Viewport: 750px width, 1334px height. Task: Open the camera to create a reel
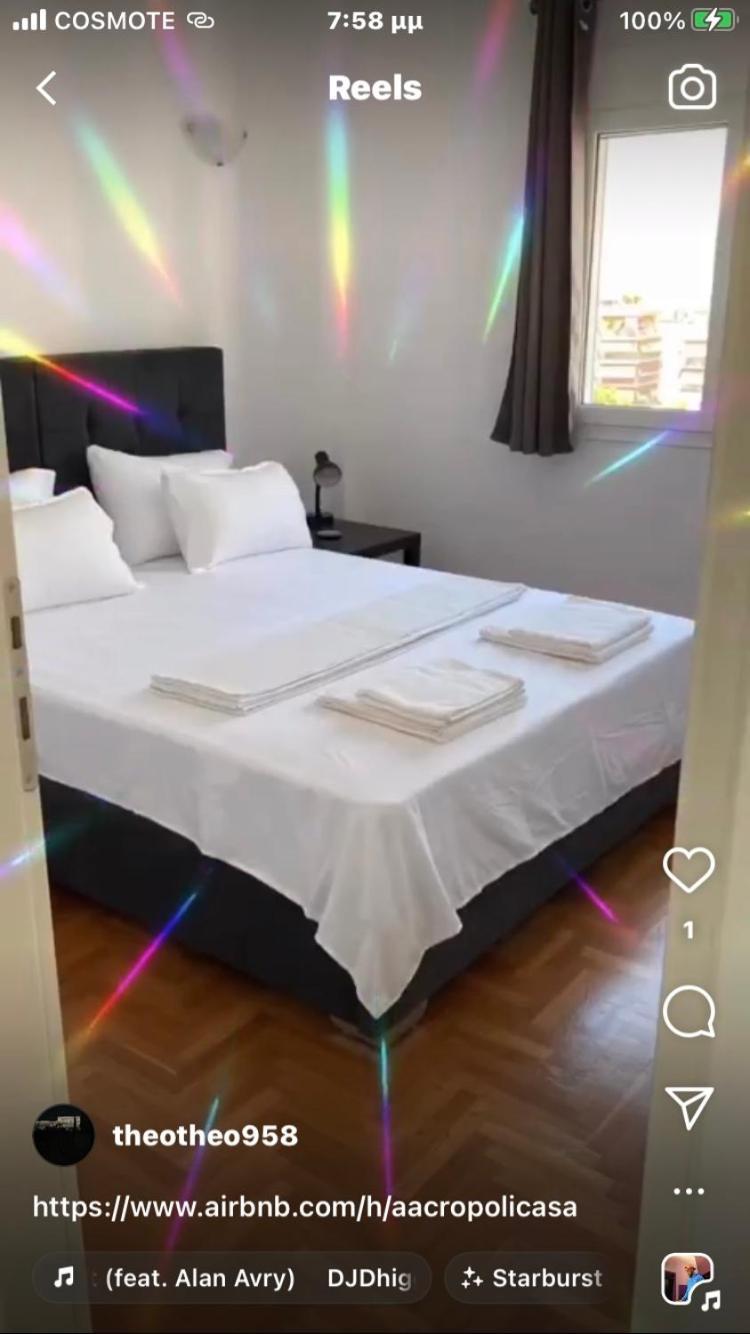click(x=692, y=88)
